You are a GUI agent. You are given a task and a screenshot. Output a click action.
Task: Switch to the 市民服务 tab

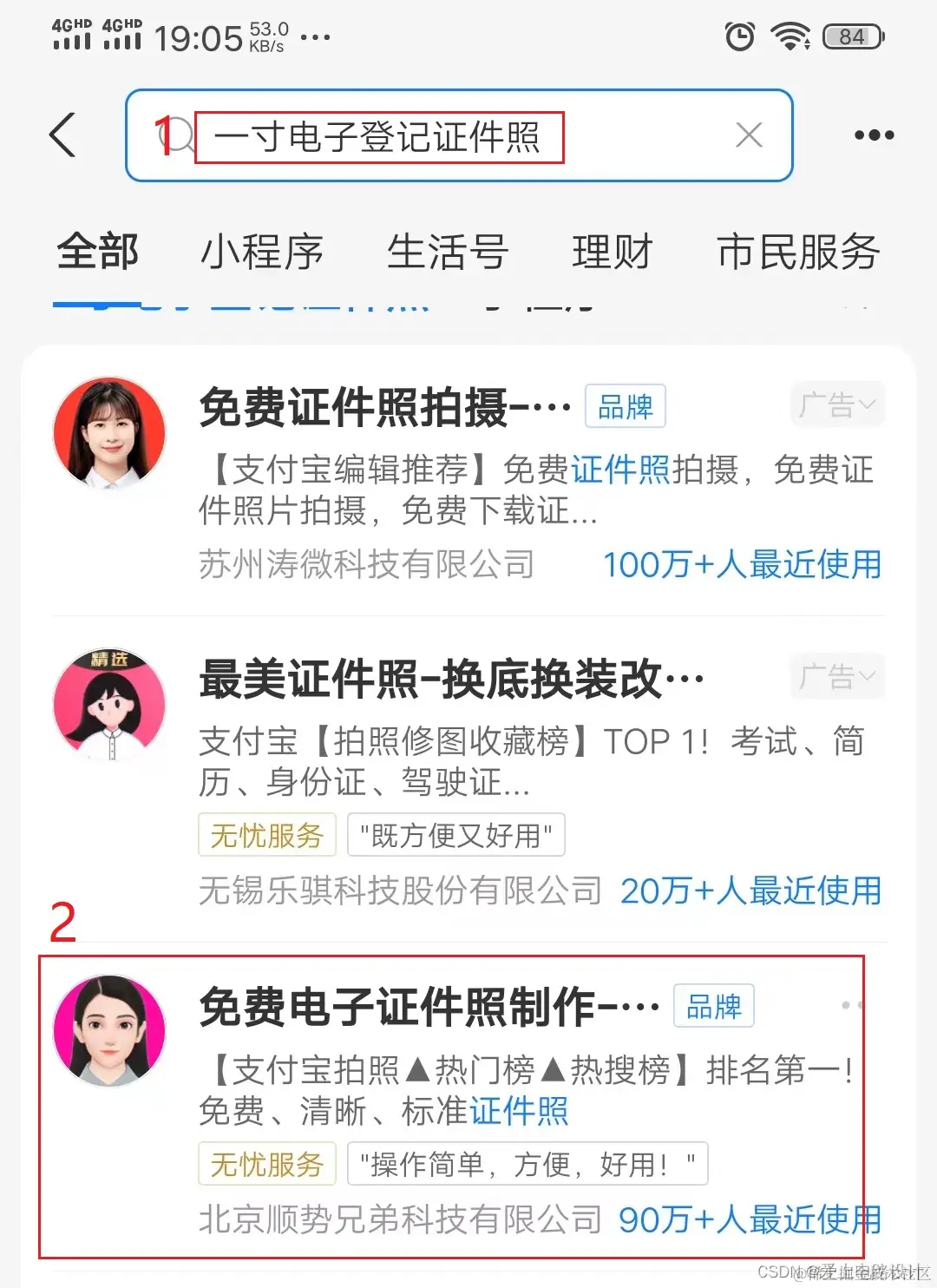[797, 252]
